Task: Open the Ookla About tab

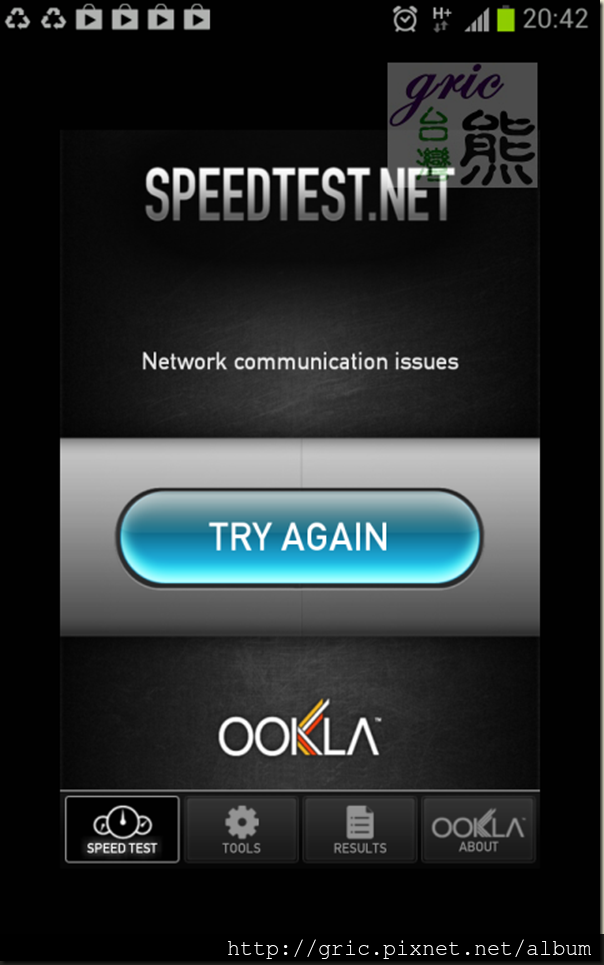Action: [x=478, y=829]
